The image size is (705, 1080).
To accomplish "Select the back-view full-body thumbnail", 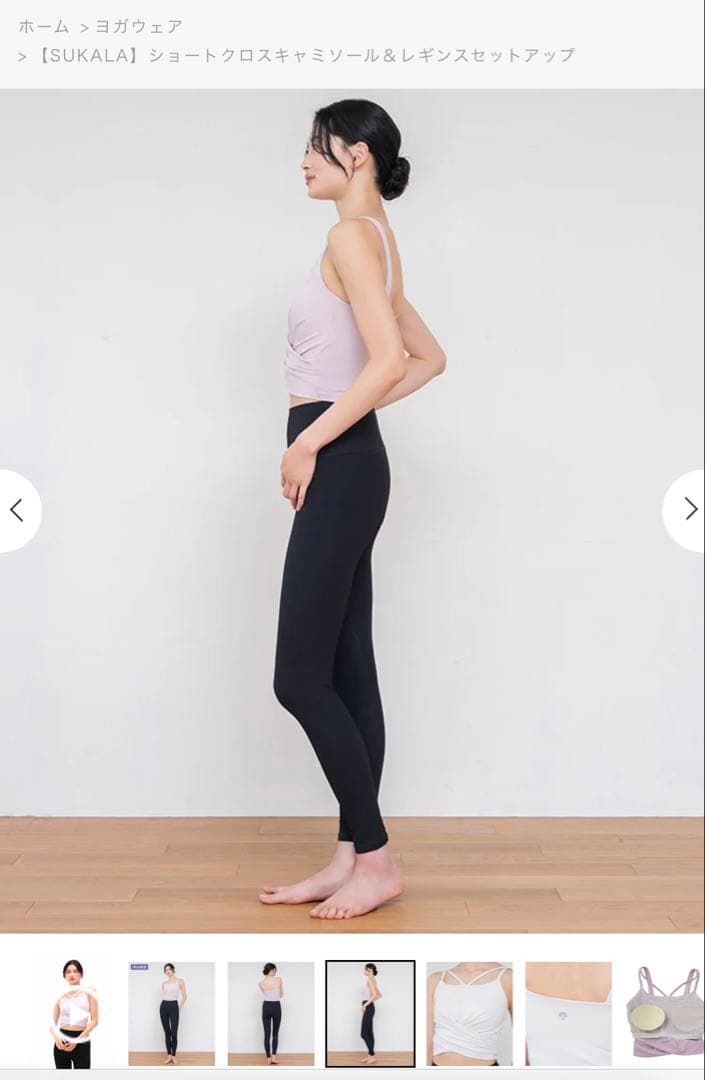I will pos(270,1014).
